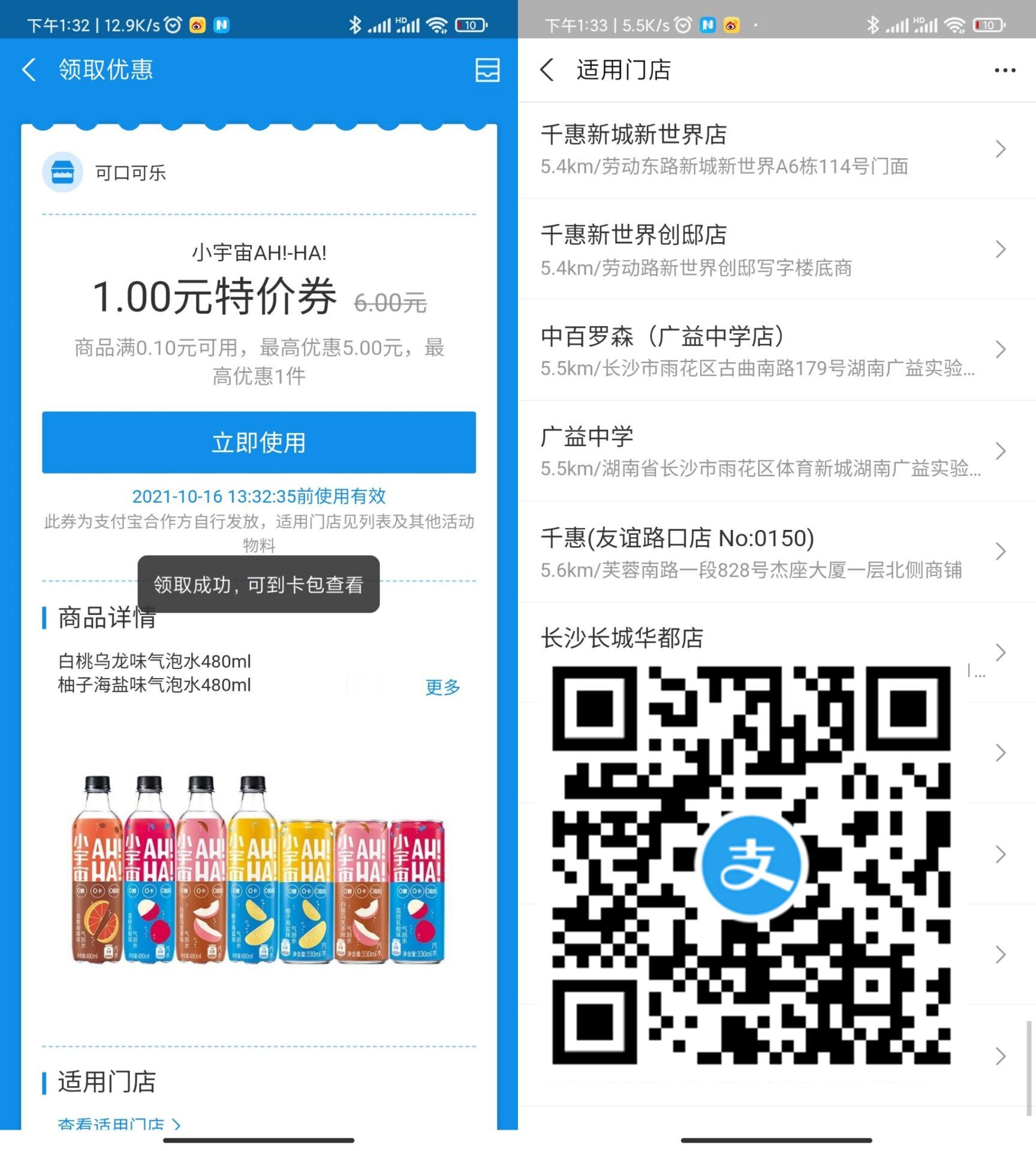Screen dimensions: 1036x1151
Task: Go back from the 领取优惠 page
Action: tap(29, 70)
